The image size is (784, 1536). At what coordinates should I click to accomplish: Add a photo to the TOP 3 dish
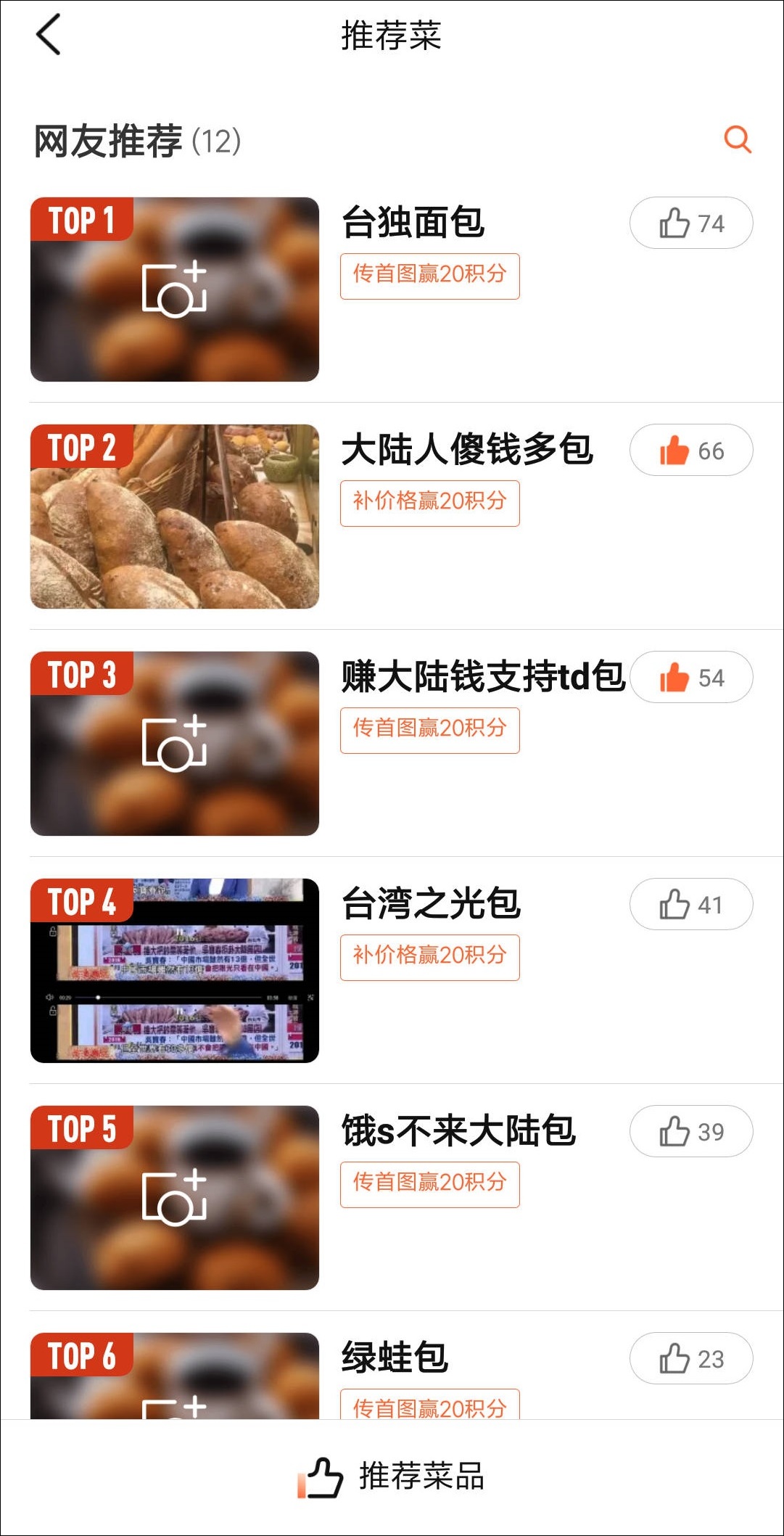click(x=175, y=744)
